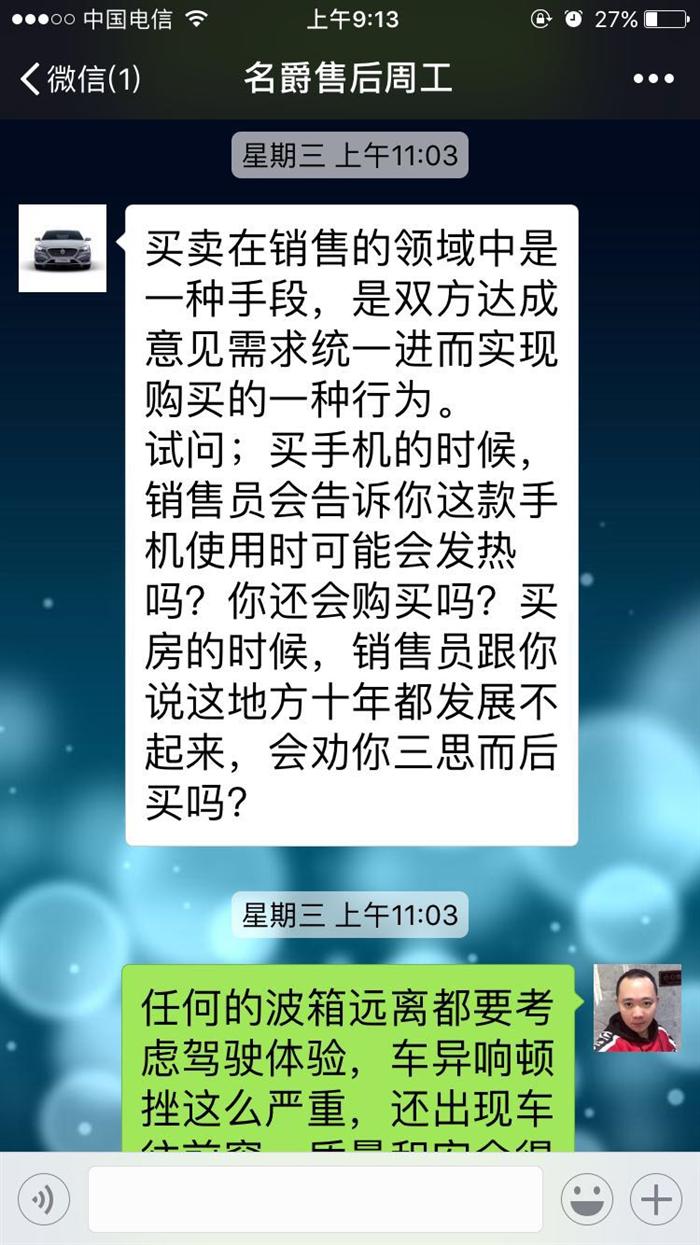Open the plus attachments menu
The image size is (700, 1245).
point(656,1198)
